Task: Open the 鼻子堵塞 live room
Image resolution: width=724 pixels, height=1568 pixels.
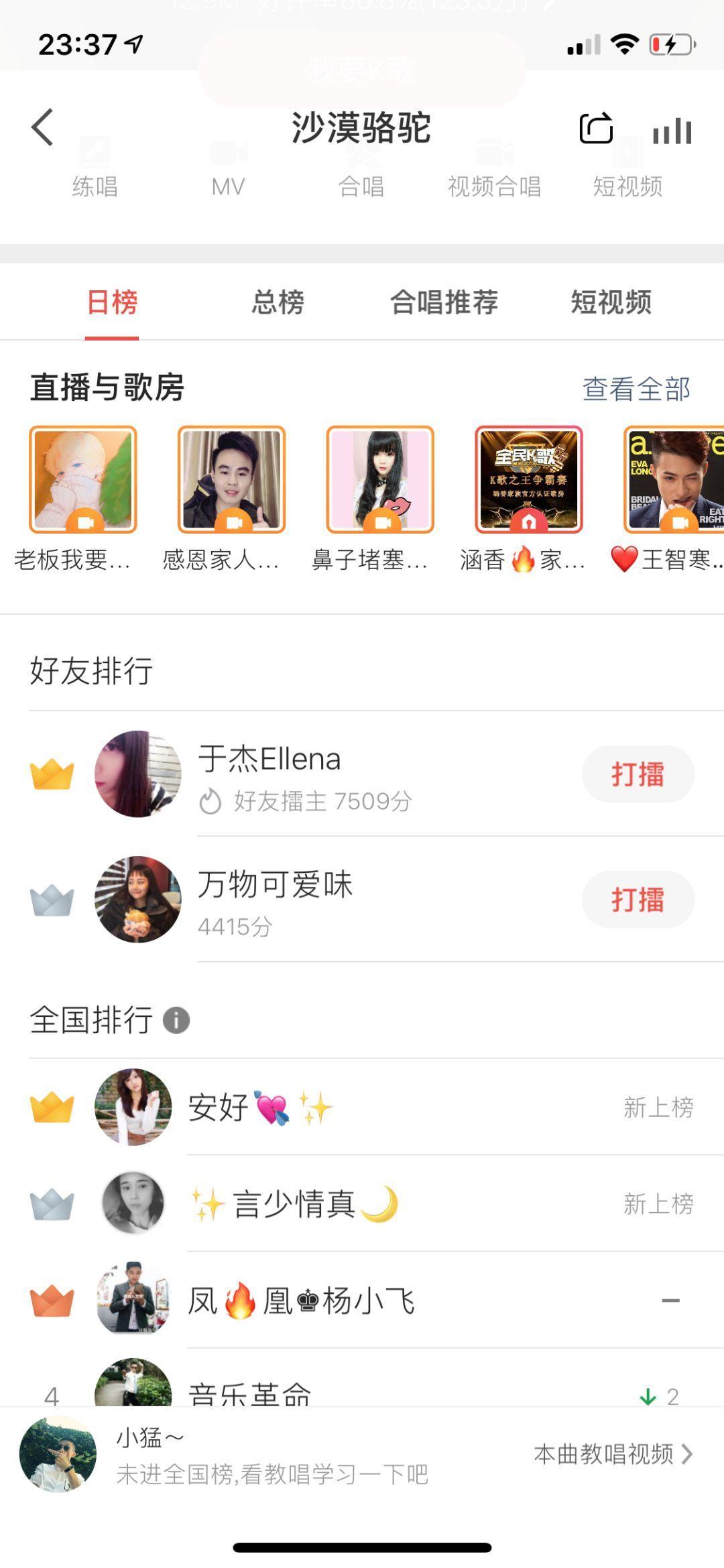Action: click(x=380, y=480)
